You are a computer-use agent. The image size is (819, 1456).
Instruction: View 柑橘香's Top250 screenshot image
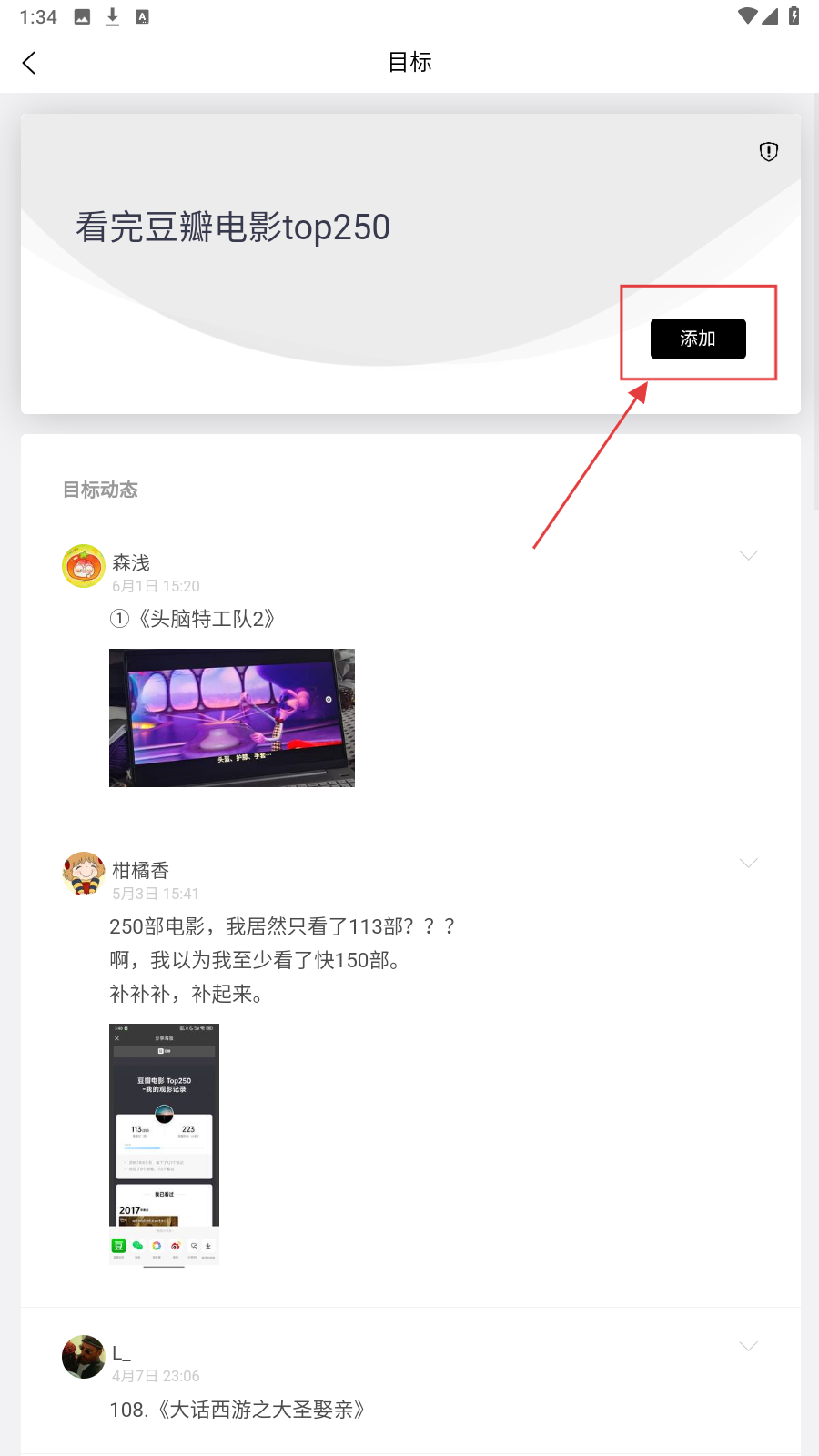tap(165, 1145)
